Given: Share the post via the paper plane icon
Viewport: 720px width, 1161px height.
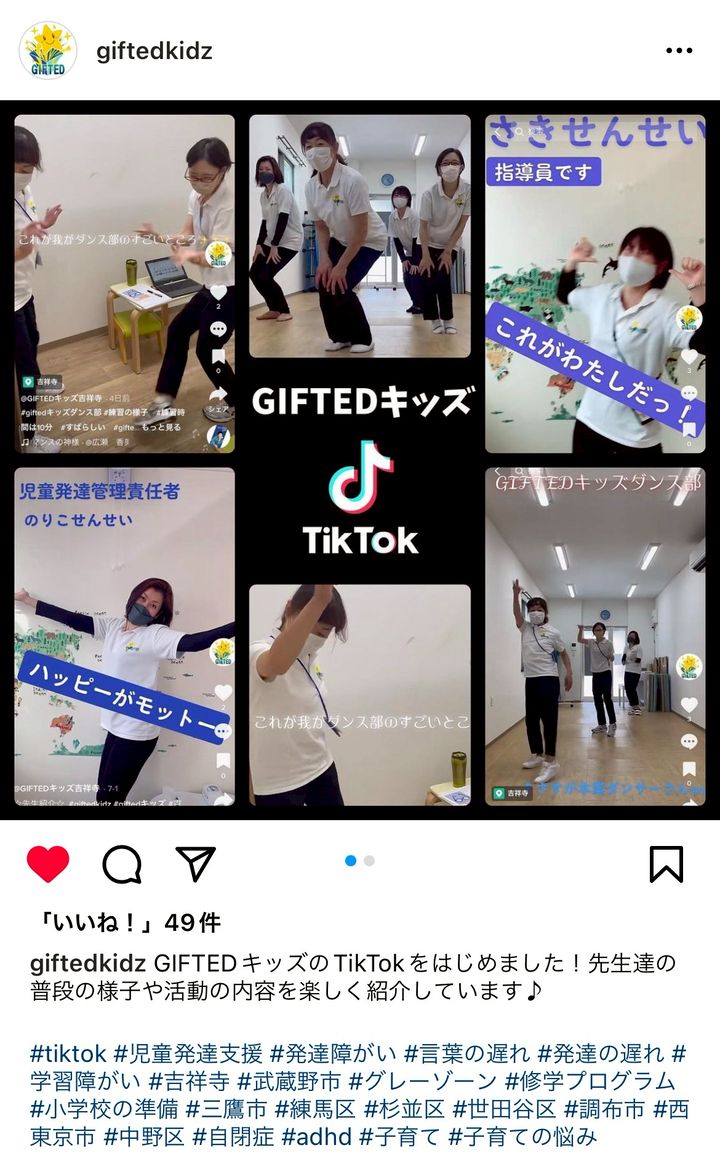Looking at the screenshot, I should click(x=195, y=864).
